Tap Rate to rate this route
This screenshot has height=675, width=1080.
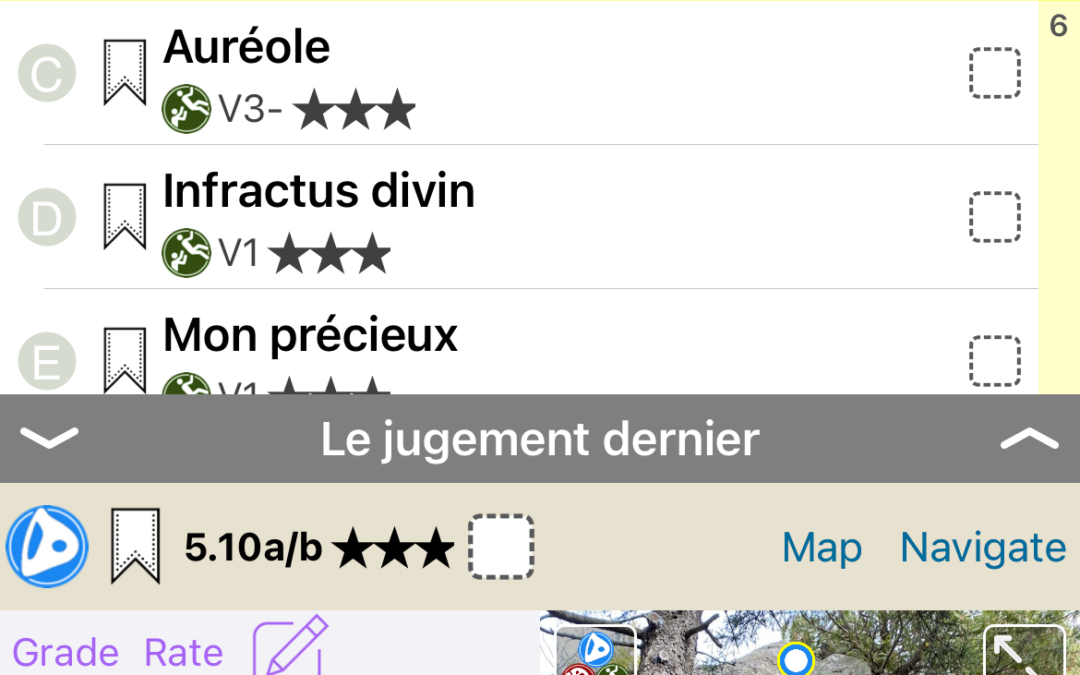184,652
